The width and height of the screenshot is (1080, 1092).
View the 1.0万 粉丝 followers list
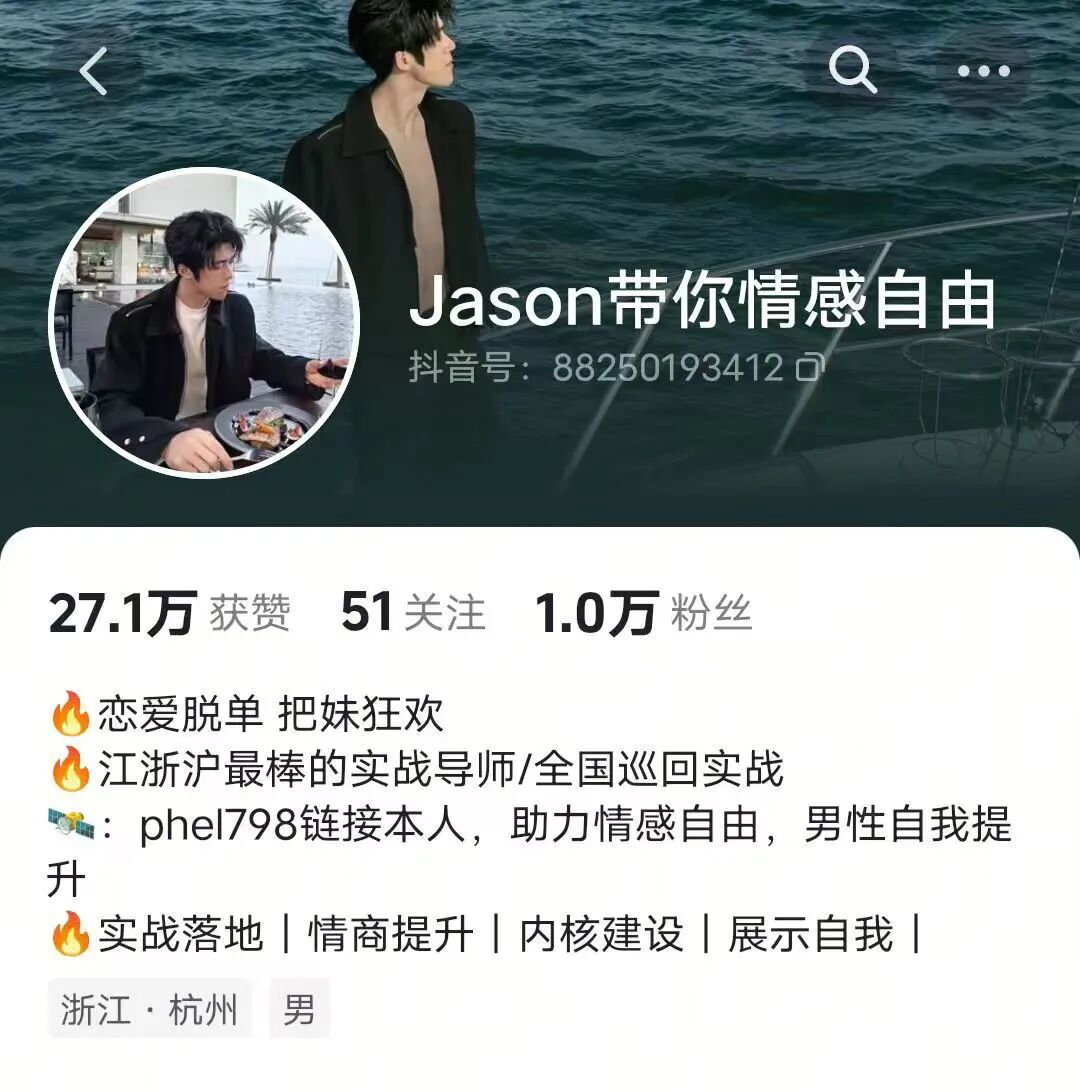[643, 612]
